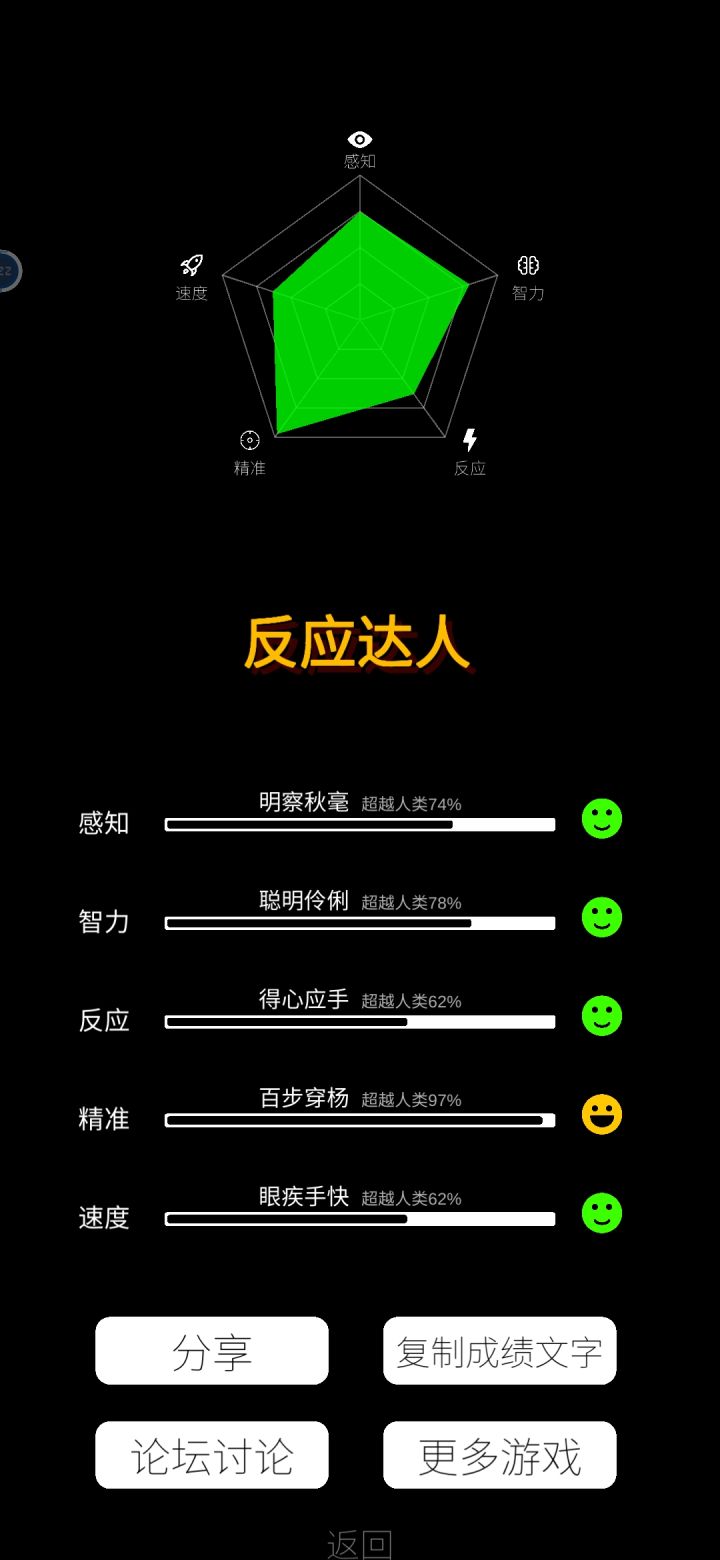Screen dimensions: 720x1560
Task: Click the target icon above 精准
Action: point(249,438)
